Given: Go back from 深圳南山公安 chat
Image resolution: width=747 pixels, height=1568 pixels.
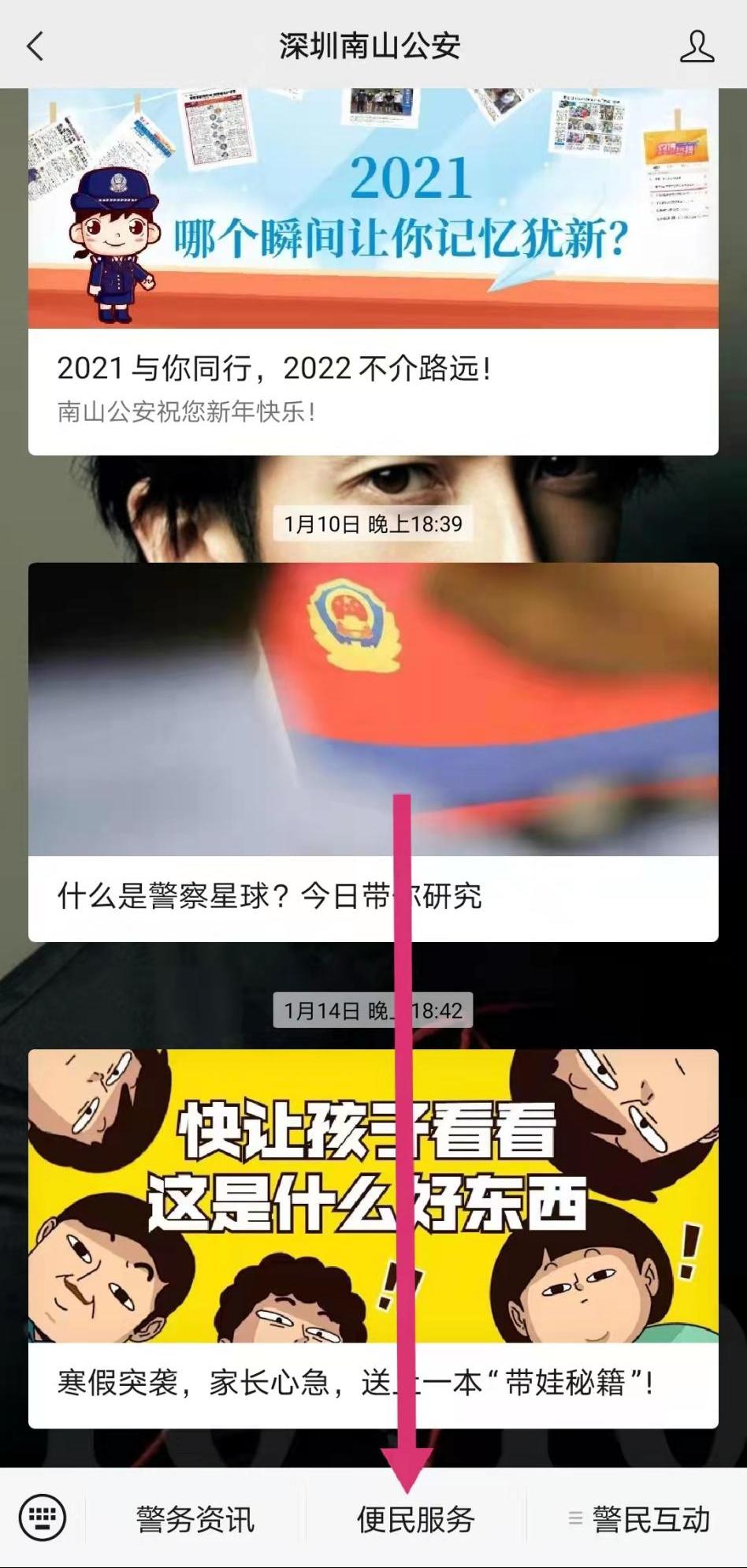Looking at the screenshot, I should click(x=35, y=47).
